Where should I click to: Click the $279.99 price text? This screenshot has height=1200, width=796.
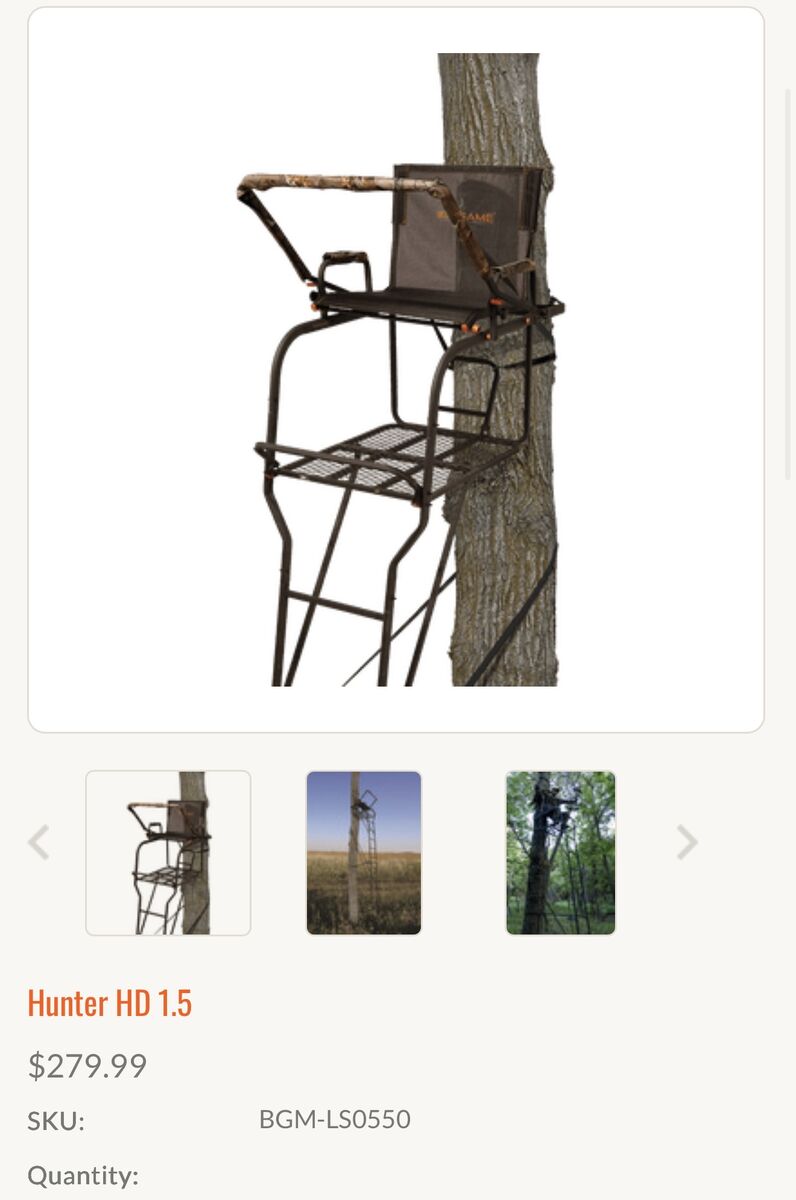(x=86, y=1066)
